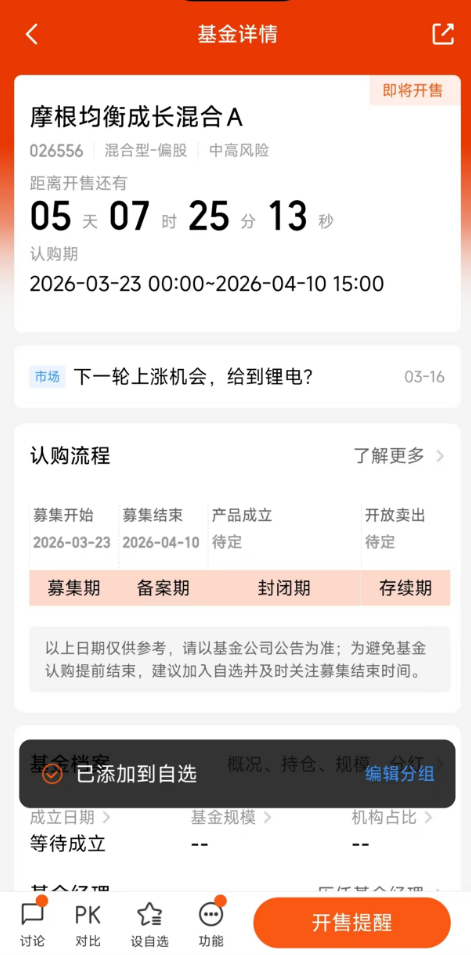Tap 设自选 in the bottom bar
The width and height of the screenshot is (471, 955).
point(149,923)
